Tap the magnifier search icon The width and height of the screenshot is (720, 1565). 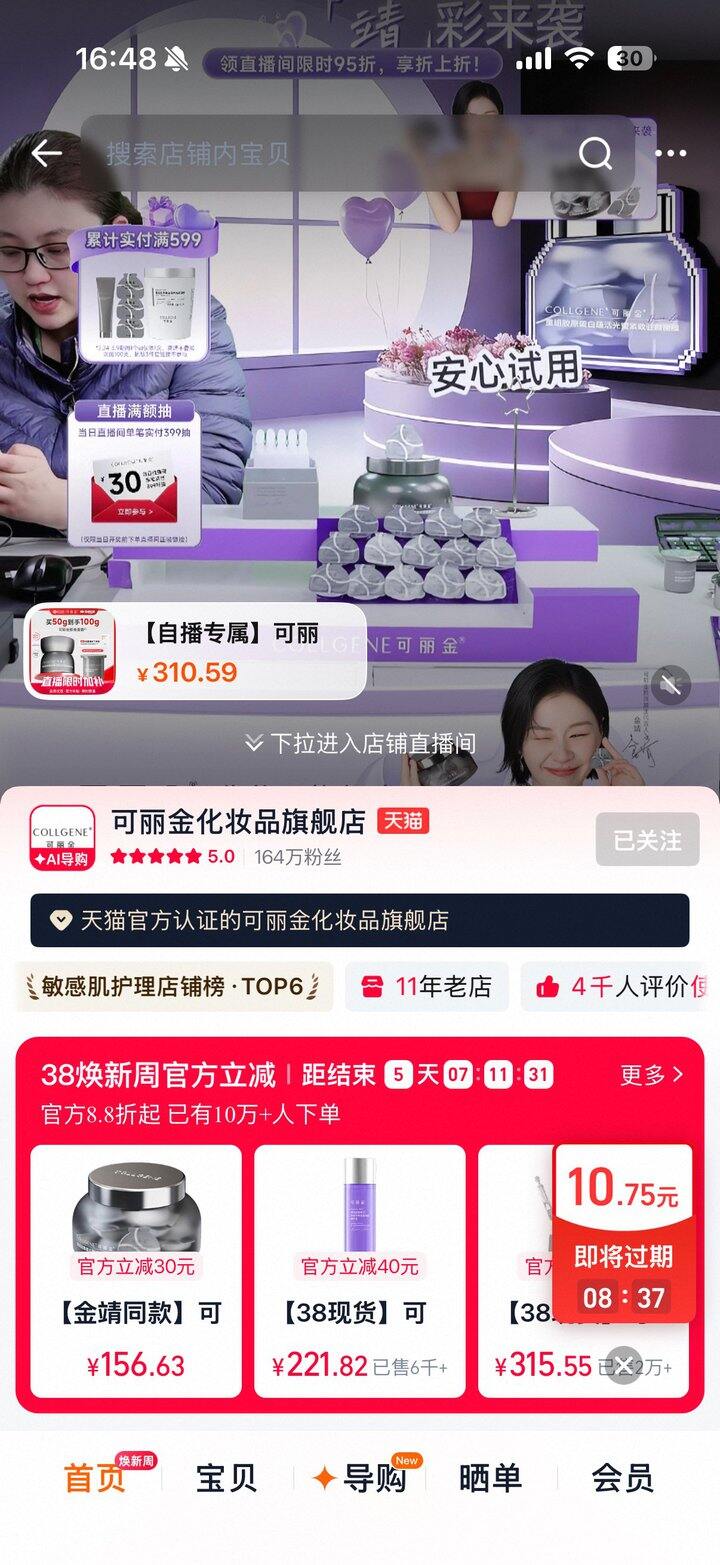(x=595, y=154)
